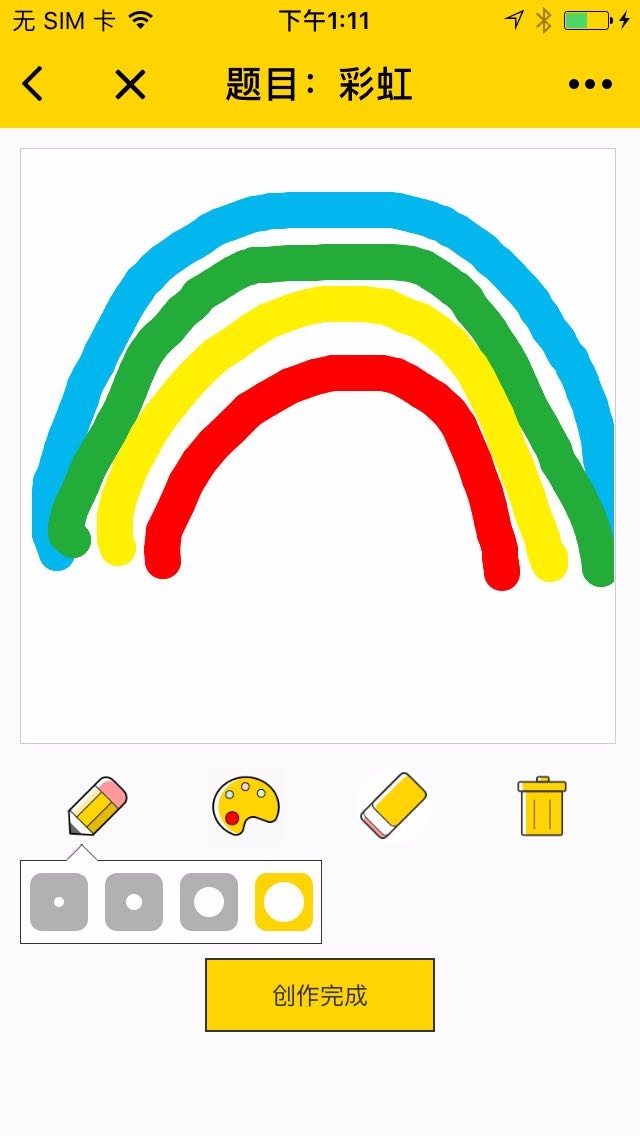Switch to the eraser tool

click(x=393, y=805)
